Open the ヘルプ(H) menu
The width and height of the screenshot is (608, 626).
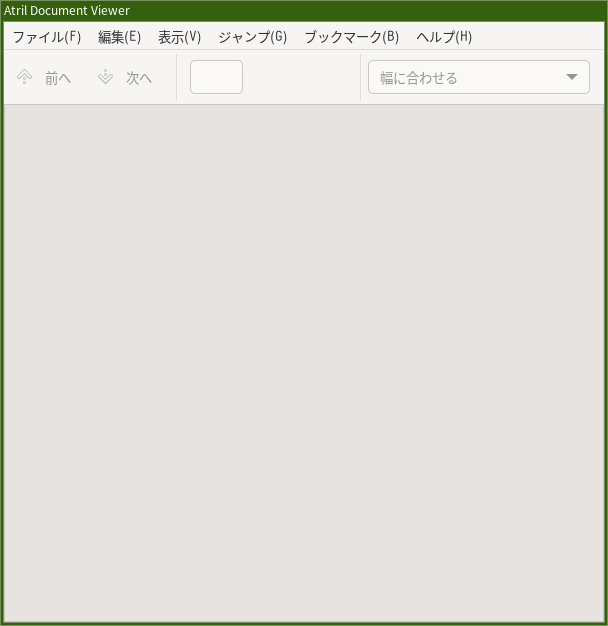(443, 37)
